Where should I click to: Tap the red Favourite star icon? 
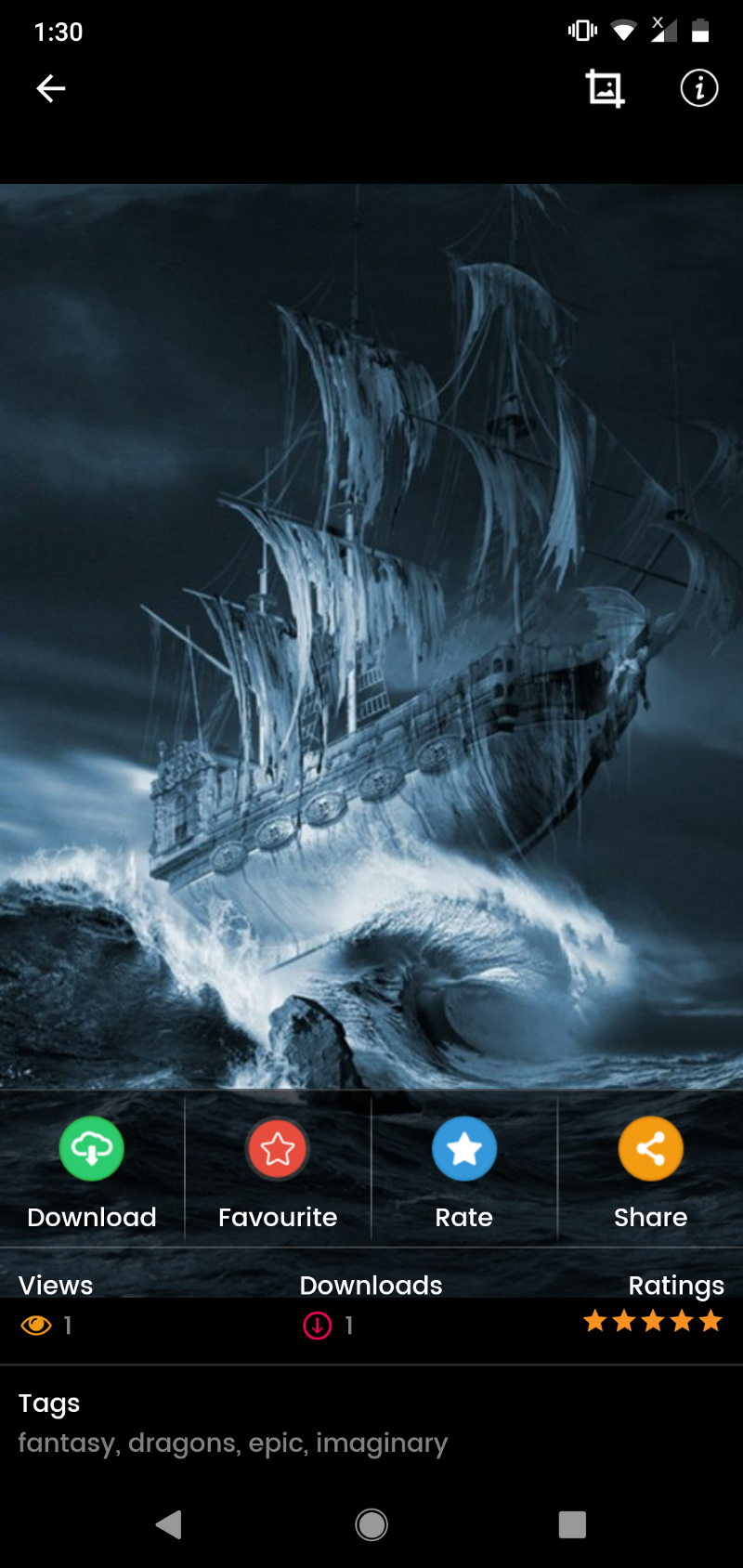click(277, 1148)
